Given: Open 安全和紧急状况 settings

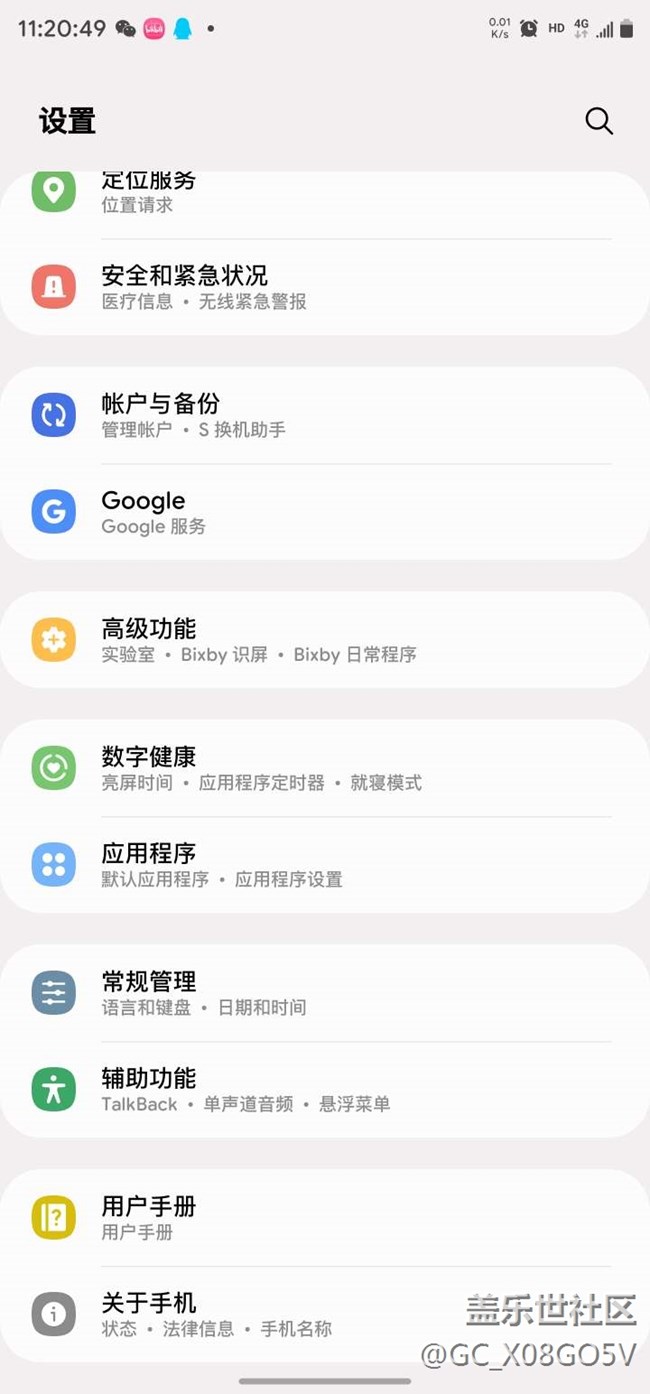Looking at the screenshot, I should coord(325,287).
